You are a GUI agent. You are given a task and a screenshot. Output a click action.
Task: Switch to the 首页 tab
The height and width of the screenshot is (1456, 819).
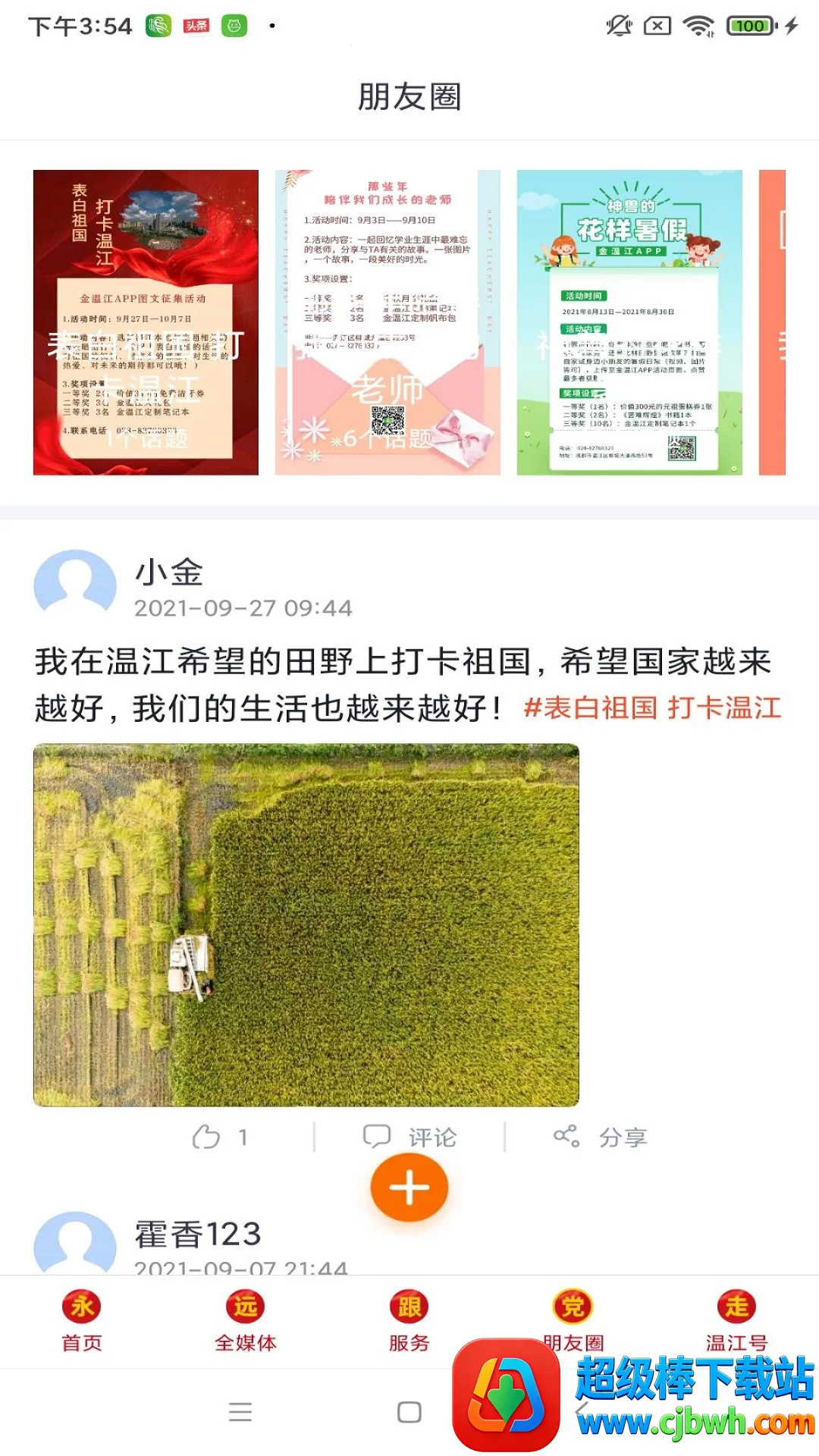point(82,1321)
